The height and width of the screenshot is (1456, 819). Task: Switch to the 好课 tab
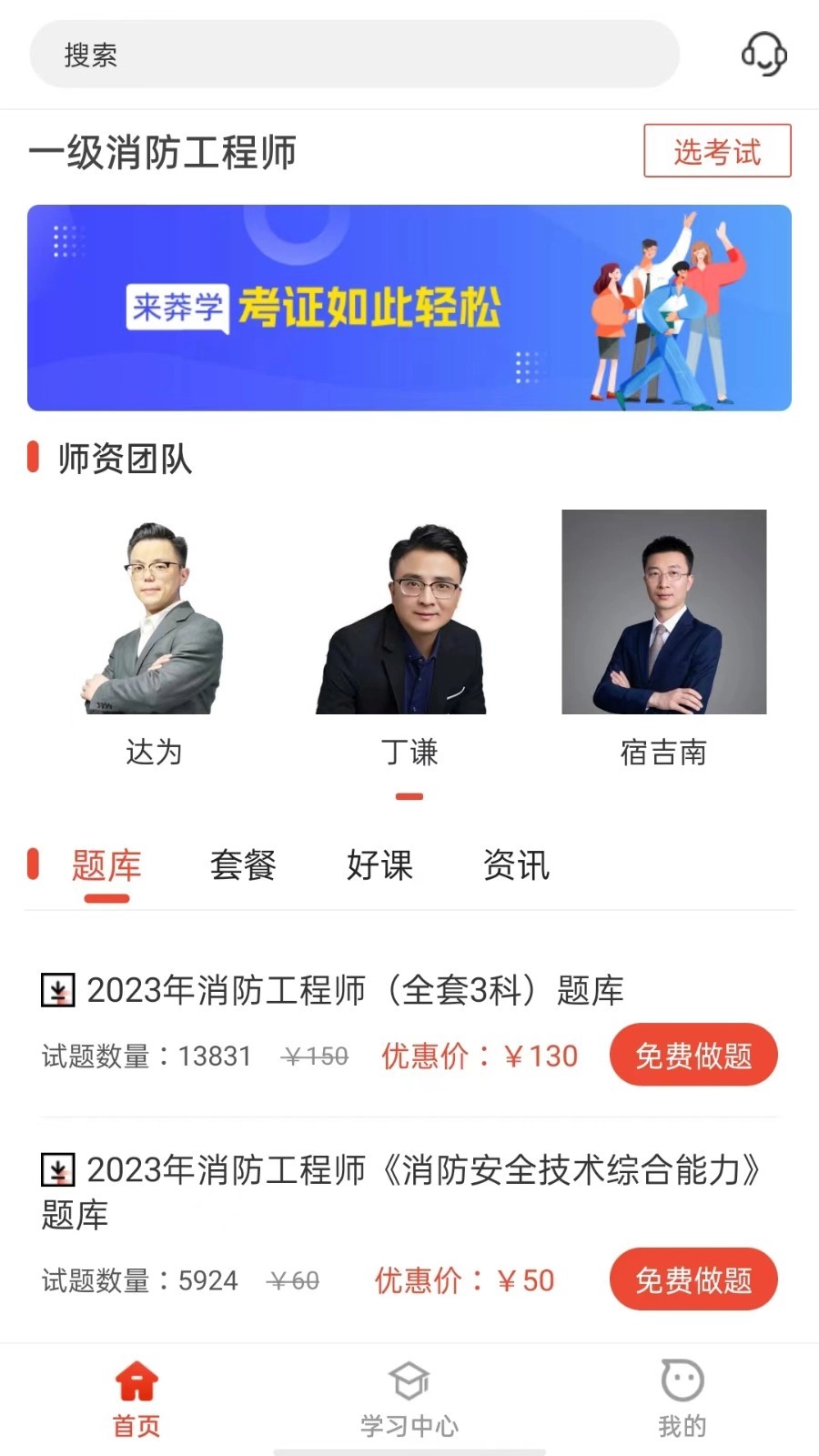click(x=379, y=865)
